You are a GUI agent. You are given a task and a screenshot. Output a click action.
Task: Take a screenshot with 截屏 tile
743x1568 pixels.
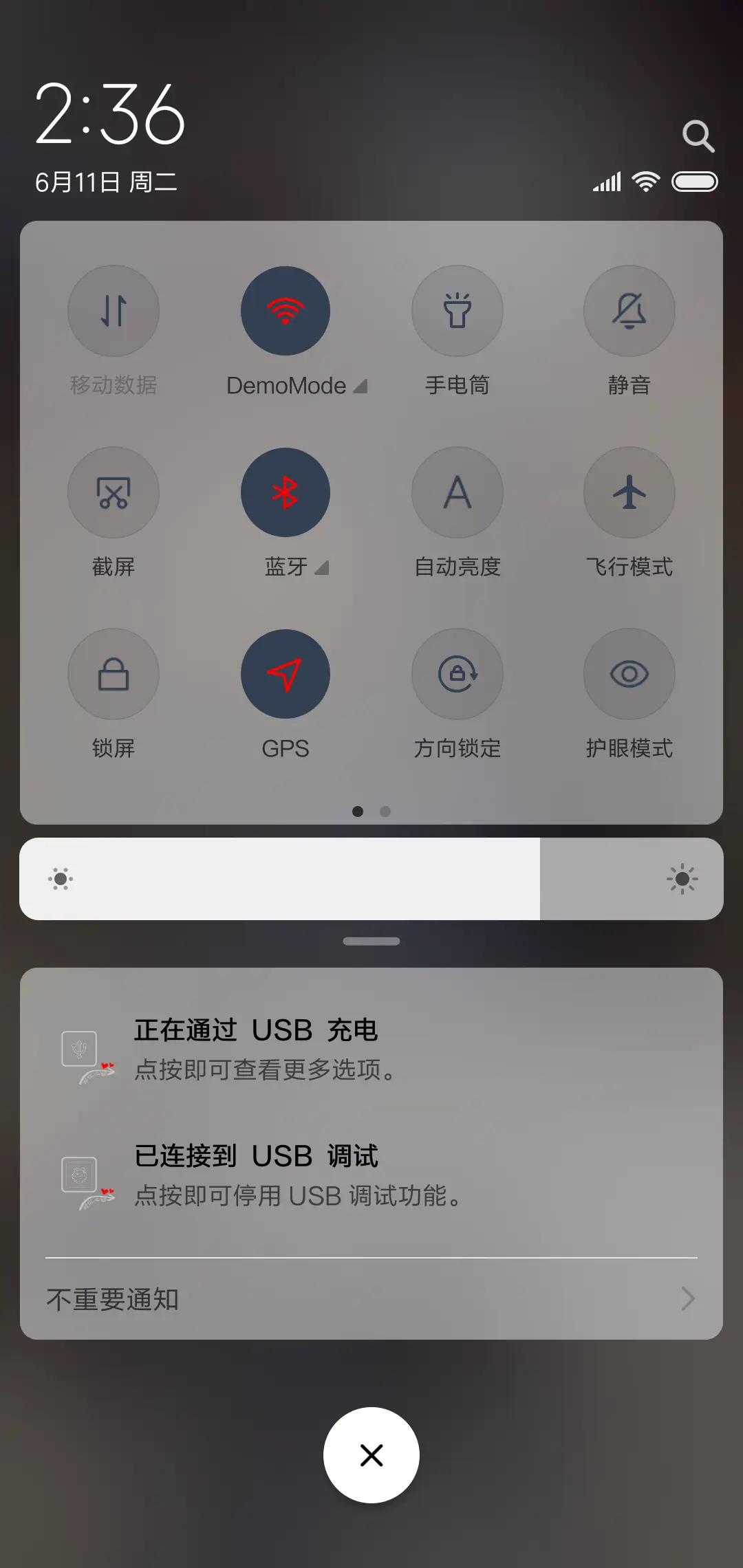114,492
